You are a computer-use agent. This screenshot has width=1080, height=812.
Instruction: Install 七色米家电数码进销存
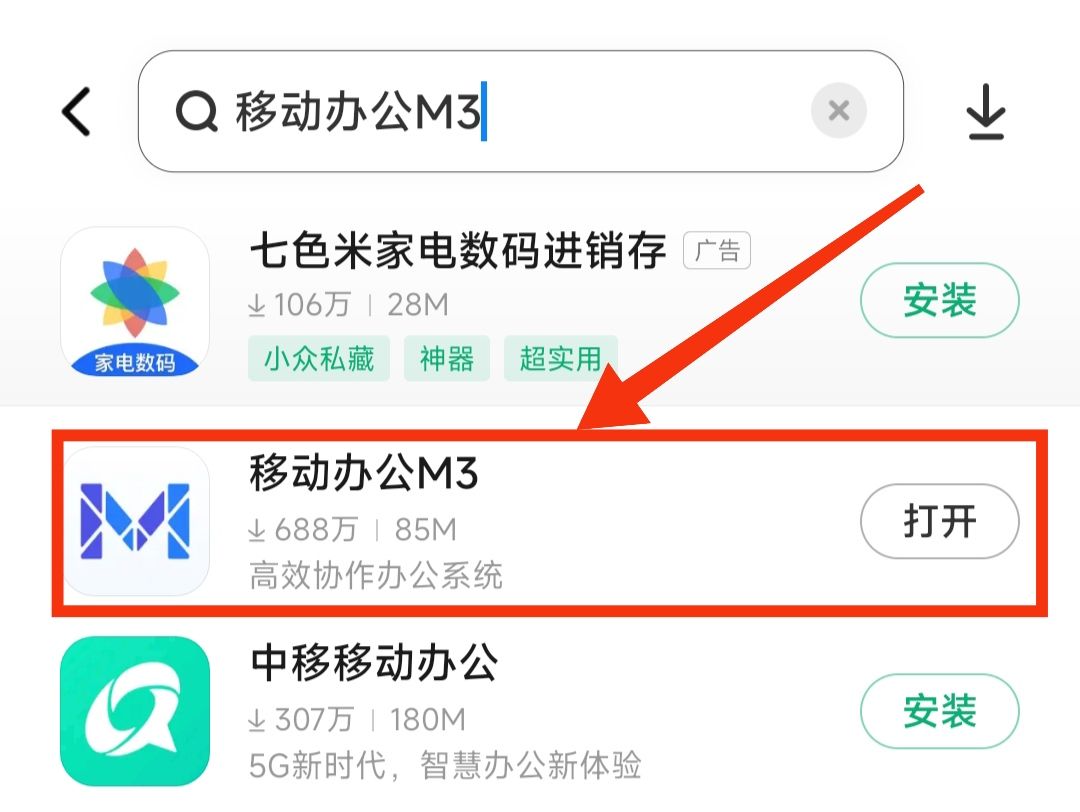(x=939, y=300)
